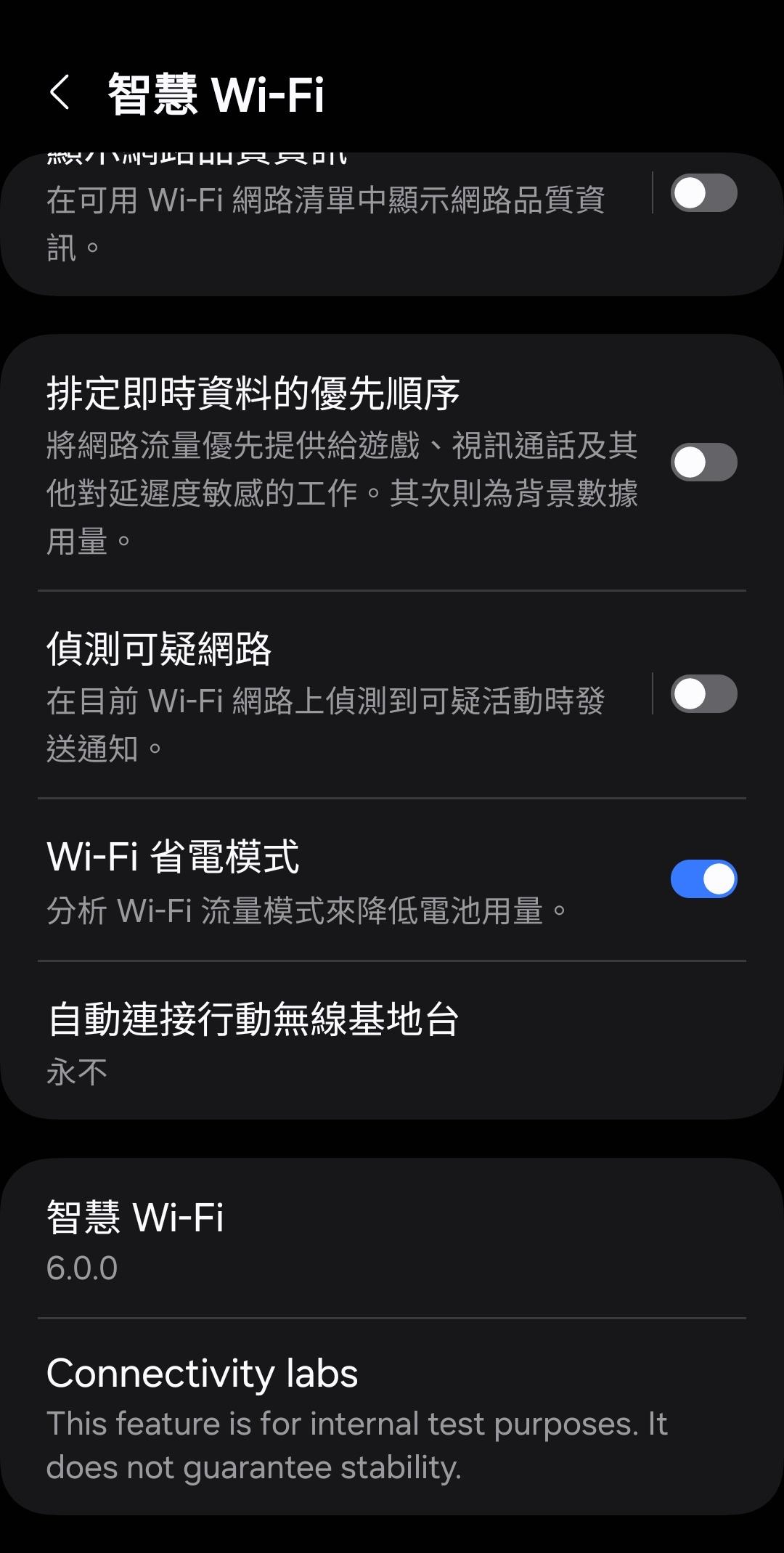Open the 智慧 Wi-Fi 6.0.0 version row
Viewport: 784px width, 1553px height.
tap(392, 1240)
